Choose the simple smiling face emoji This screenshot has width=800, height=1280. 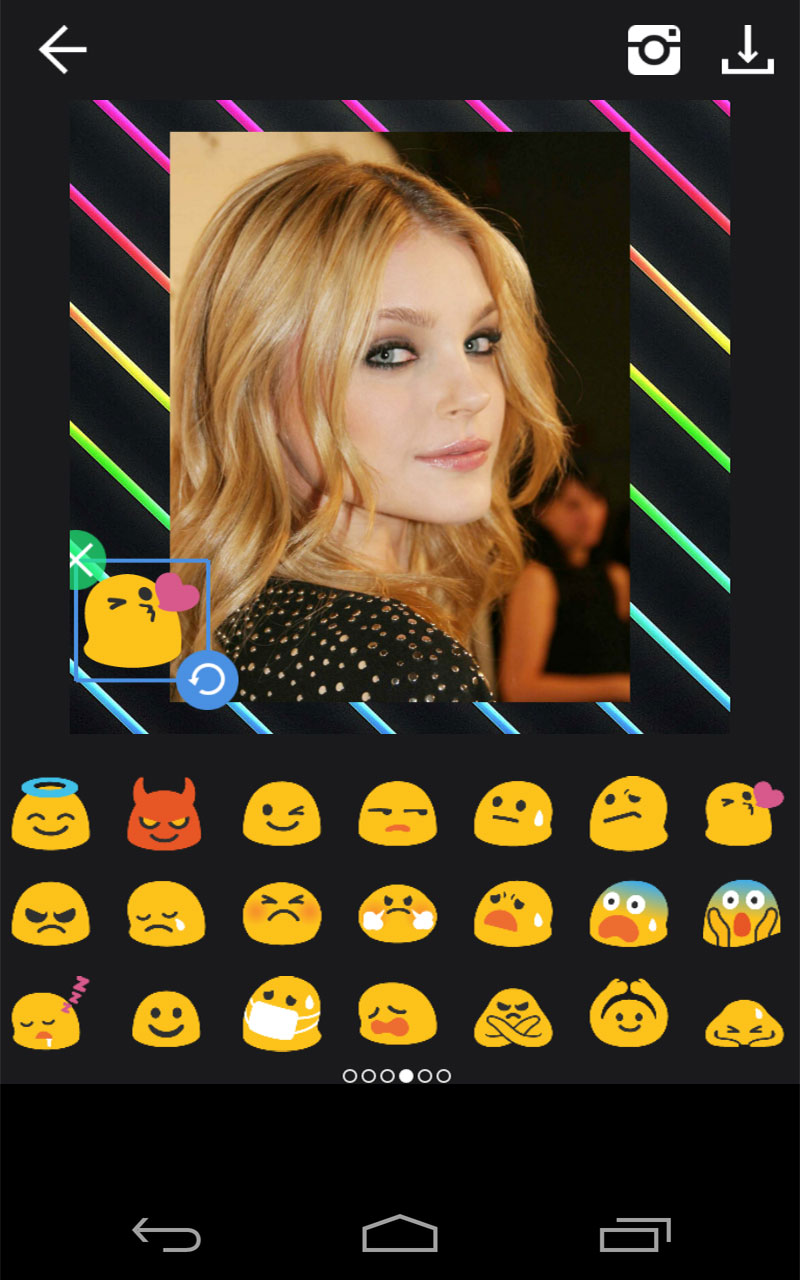coord(165,1016)
